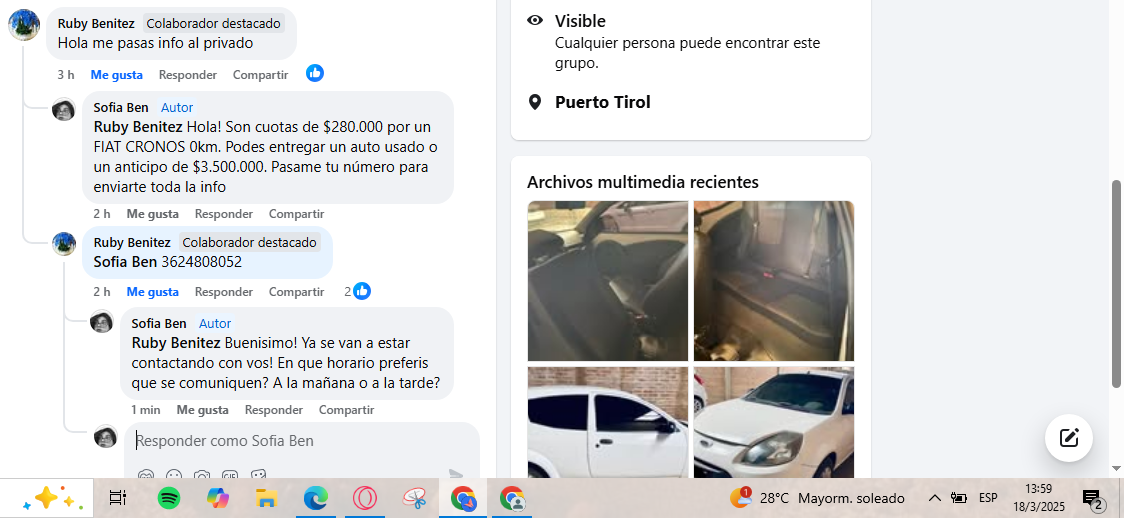Open the dark car interior photo
Viewport: 1124px width, 518px height.
[607, 280]
